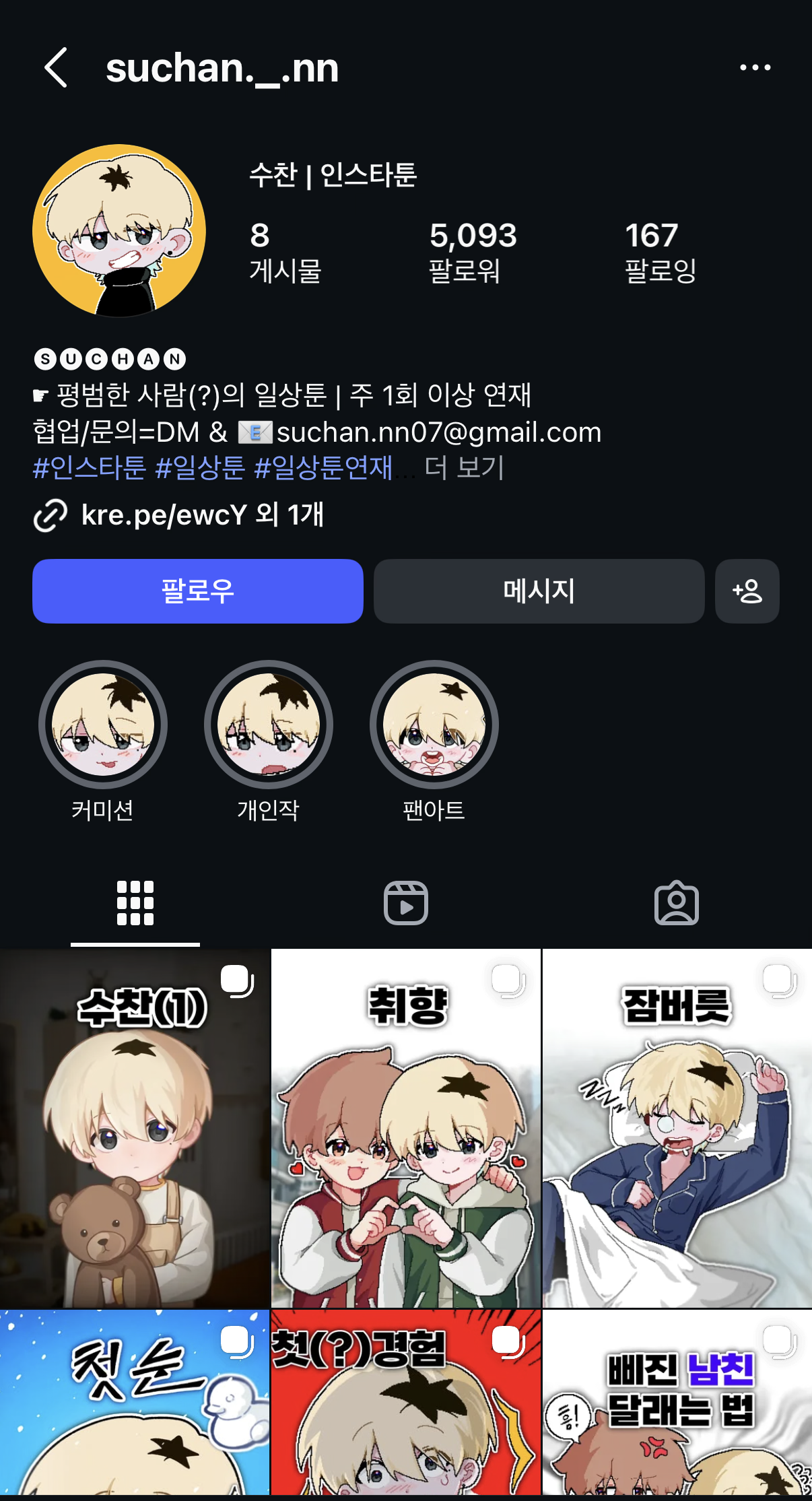View the 5,093 팔로워 followers list

pos(473,253)
